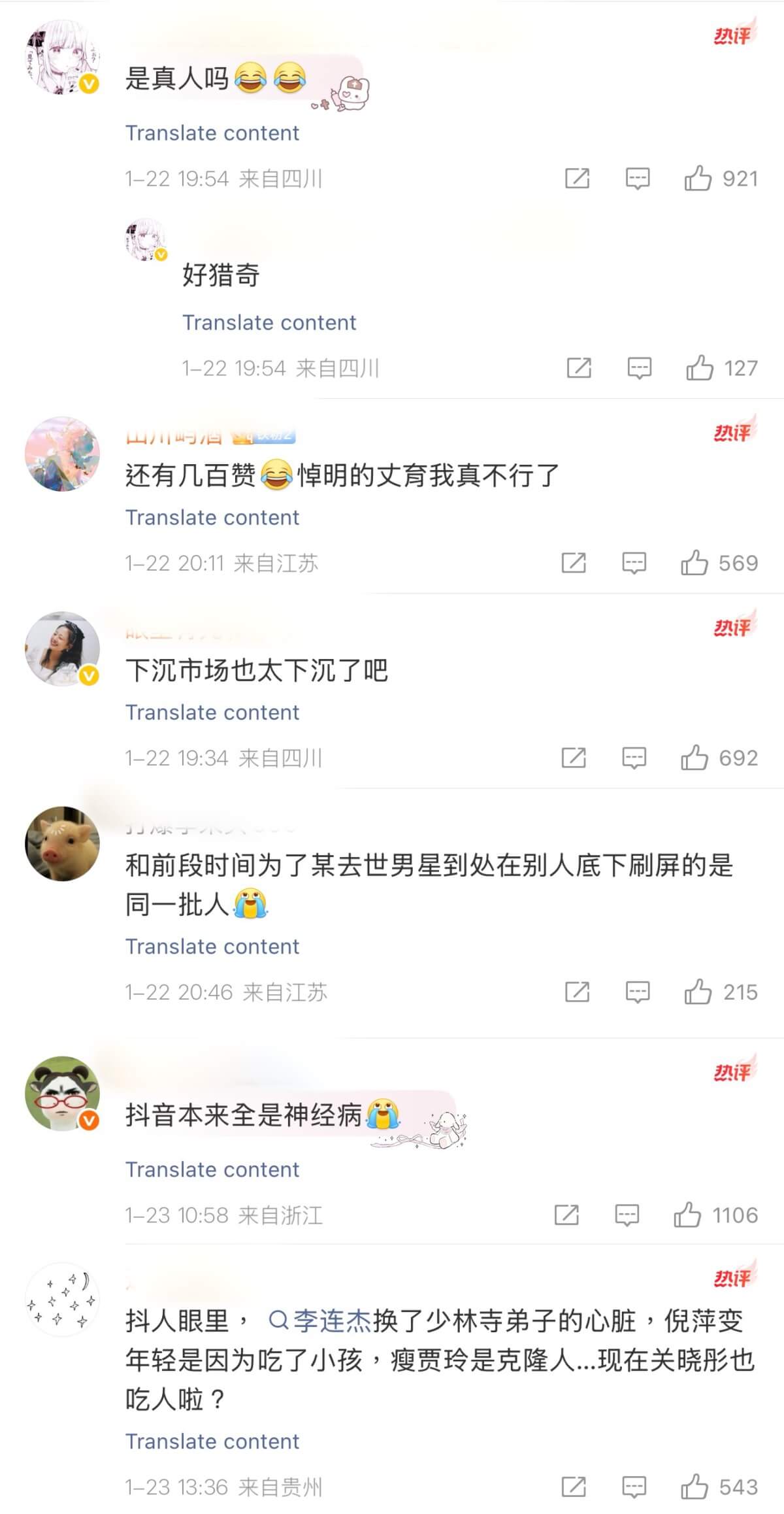The width and height of the screenshot is (784, 1514).
Task: Open the red-glasses avatar commenter's profile
Action: tap(62, 1093)
